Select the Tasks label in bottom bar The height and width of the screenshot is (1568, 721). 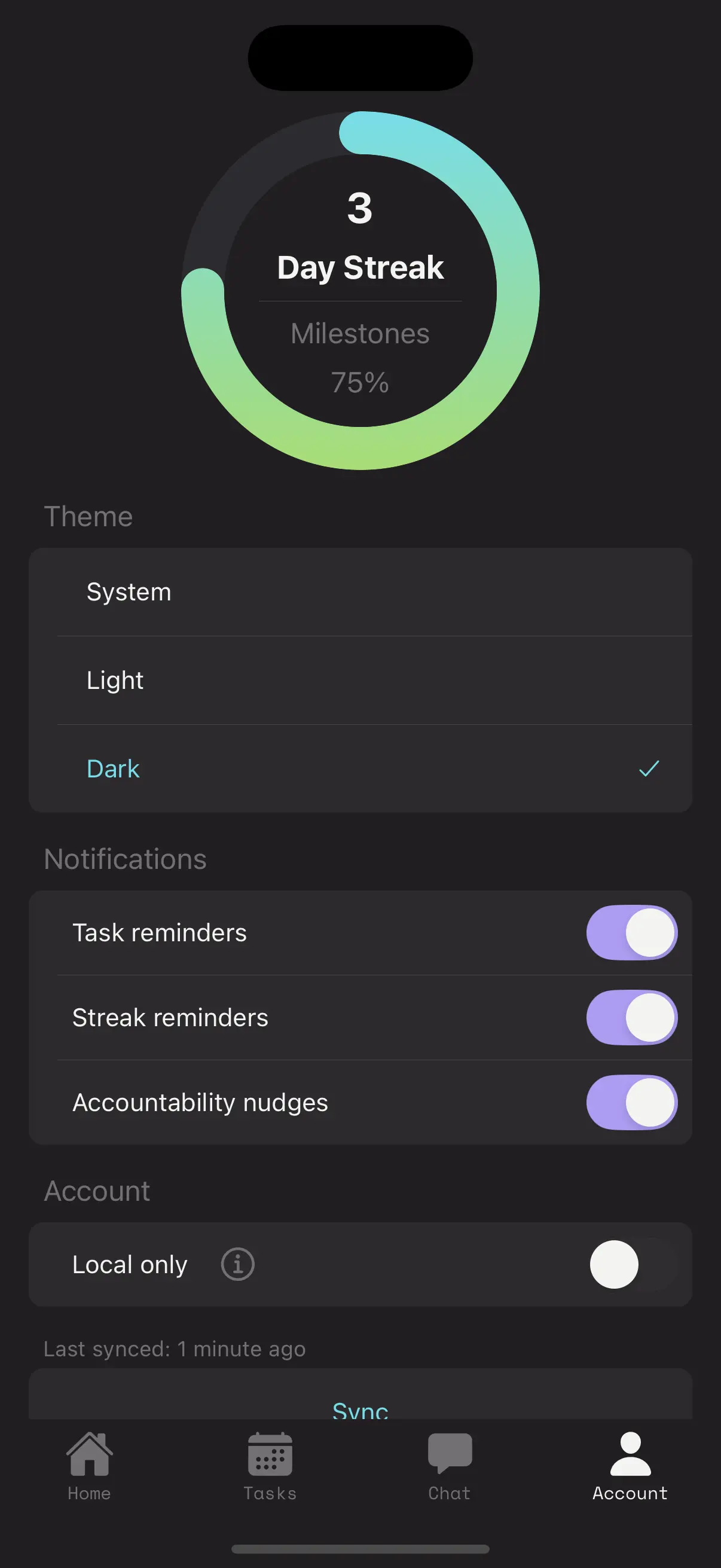coord(270,1493)
